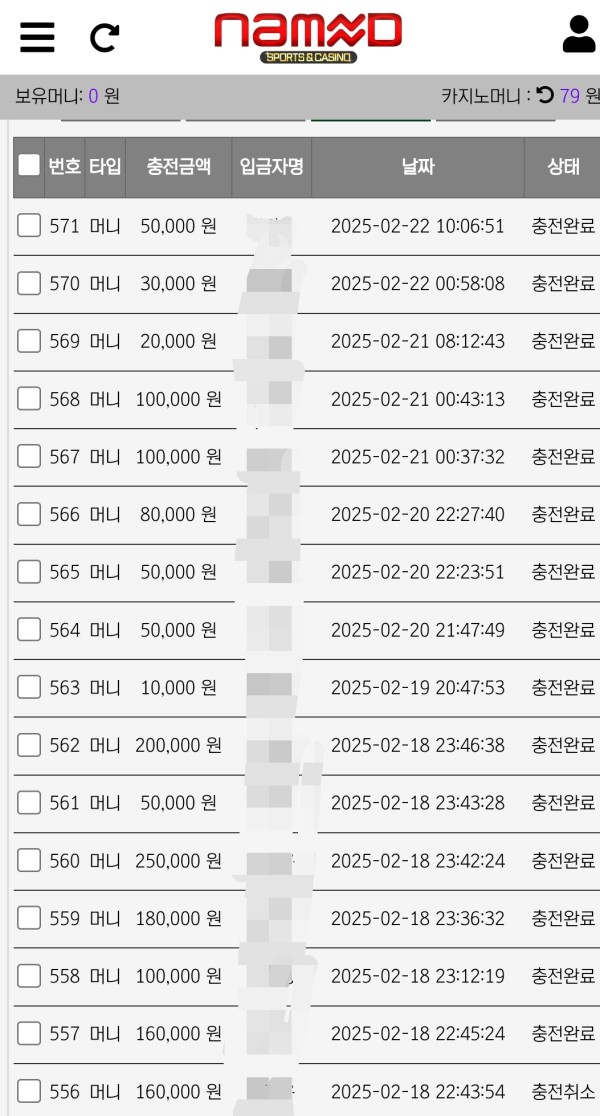Viewport: 600px width, 1116px height.
Task: Reload the page with refresh icon
Action: pos(104,37)
